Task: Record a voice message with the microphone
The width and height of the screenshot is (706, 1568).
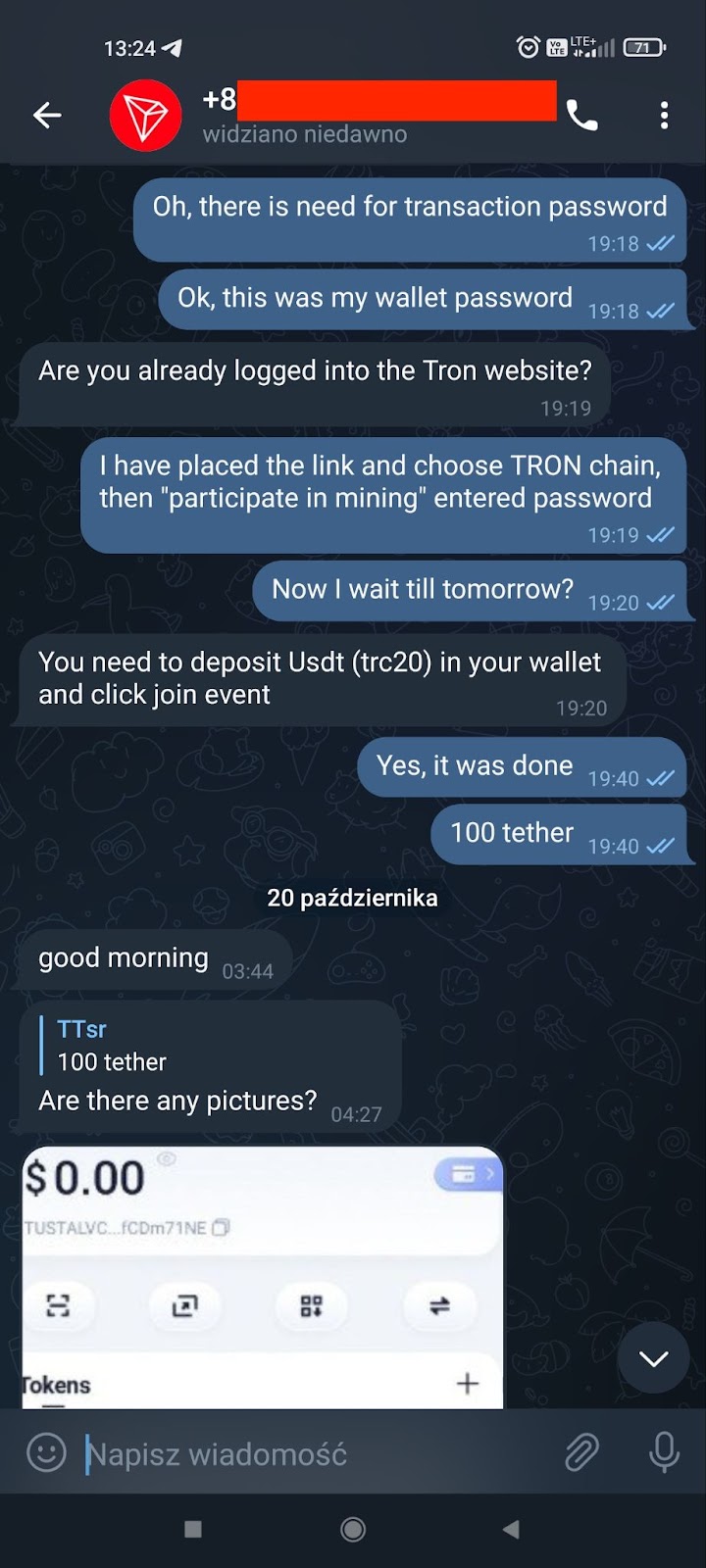Action: pyautogui.click(x=664, y=1452)
